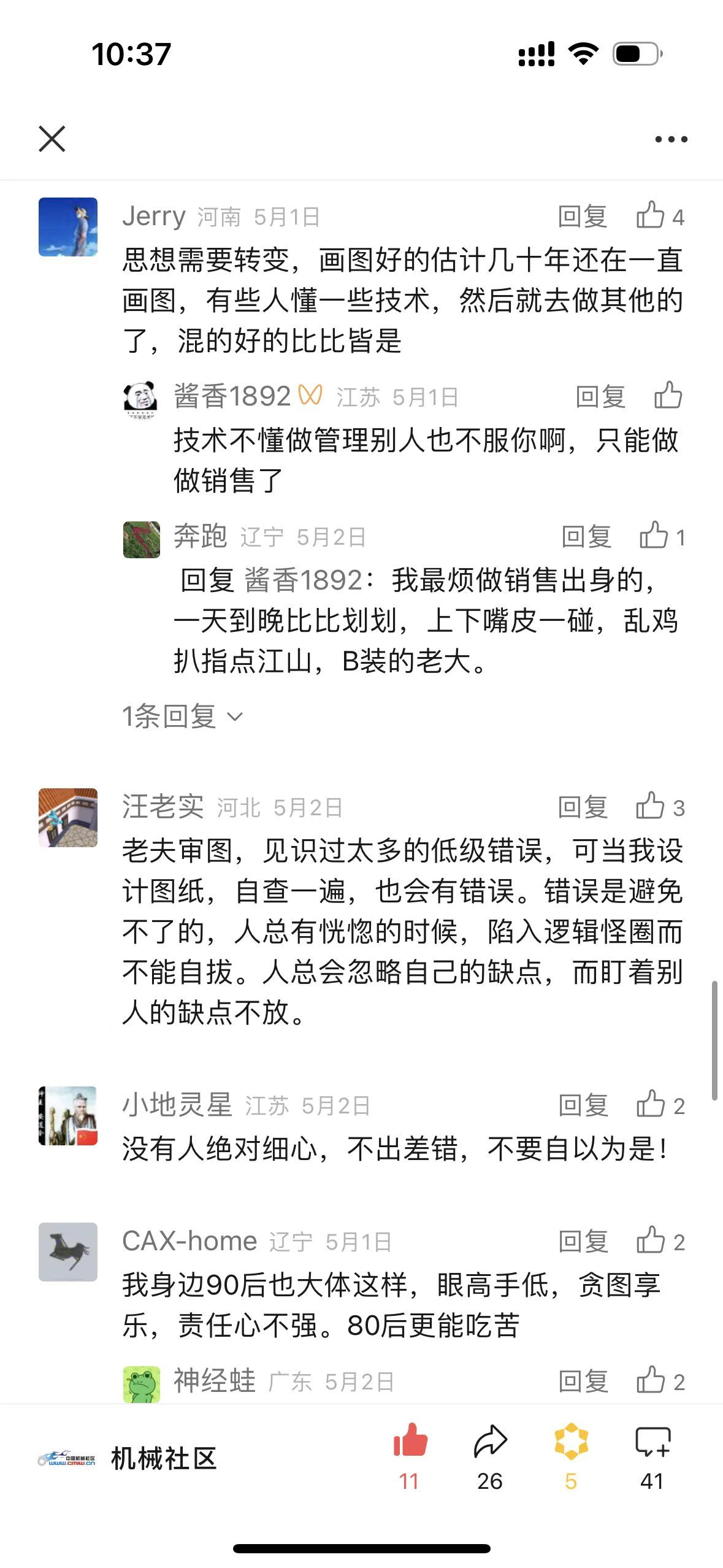Viewport: 723px width, 1568px height.
Task: Reply to CAX-home's comment
Action: pos(583,1241)
